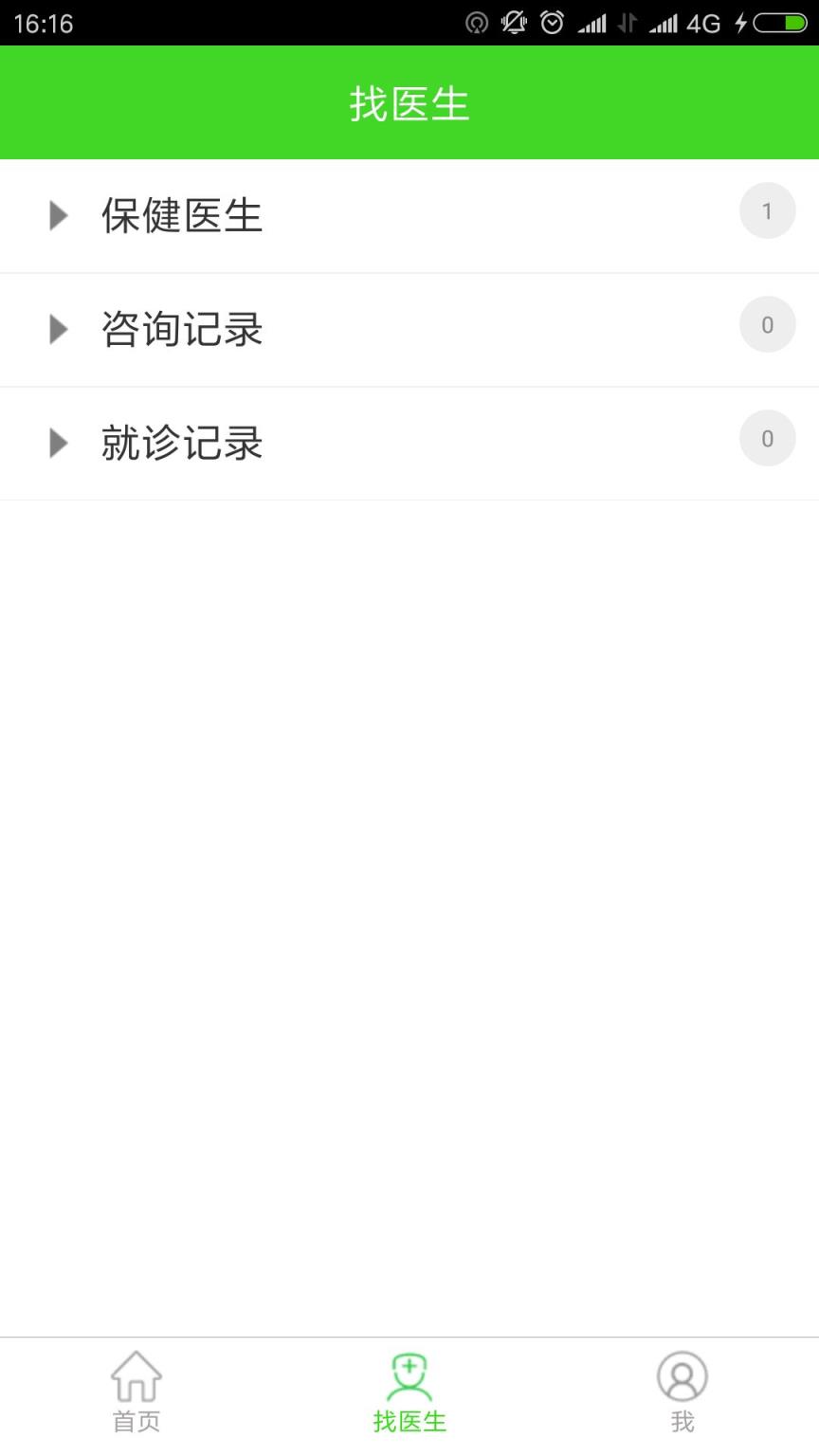
Task: Click the arrow icon beside 保健医生
Action: click(58, 215)
